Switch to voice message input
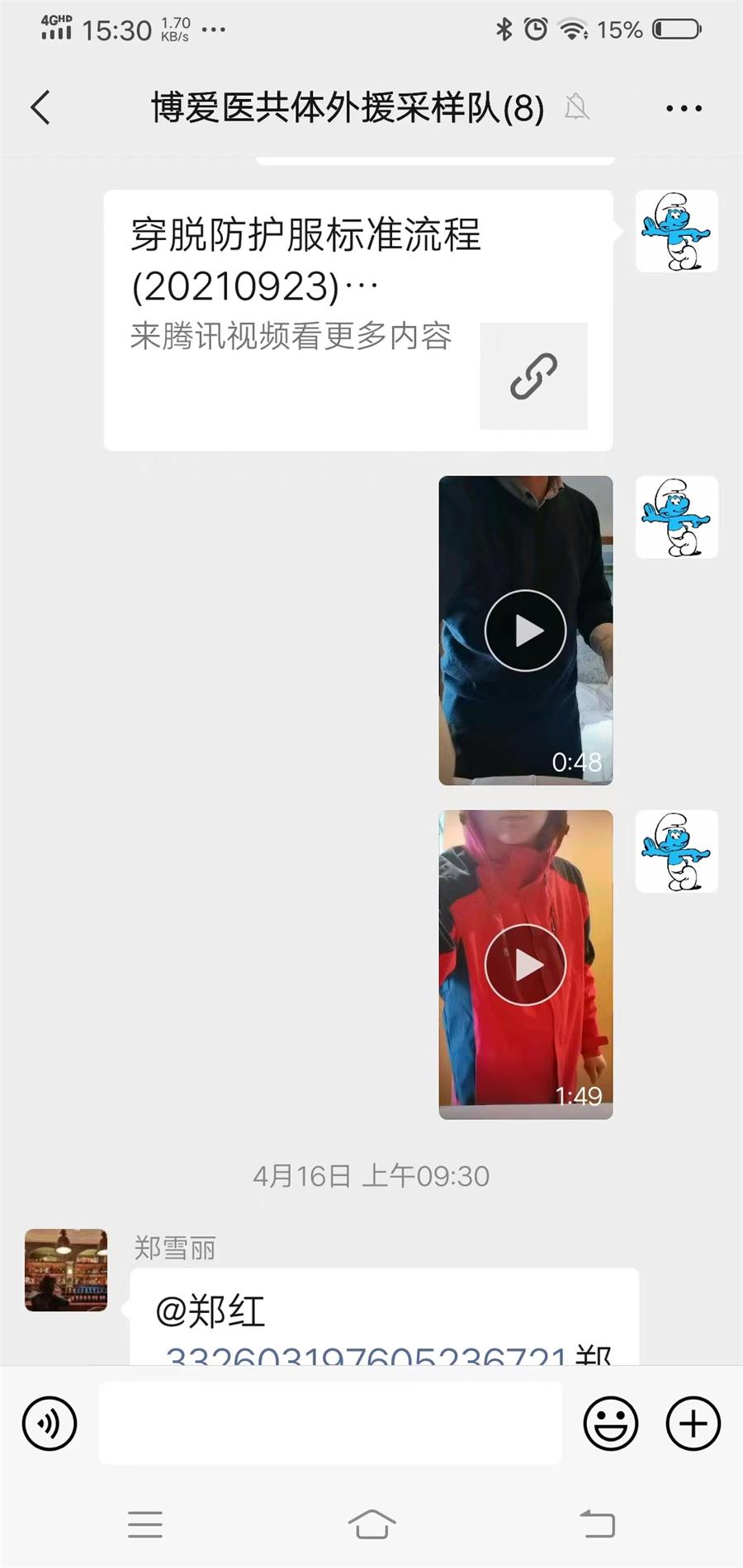Viewport: 743px width, 1568px height. point(50,1424)
